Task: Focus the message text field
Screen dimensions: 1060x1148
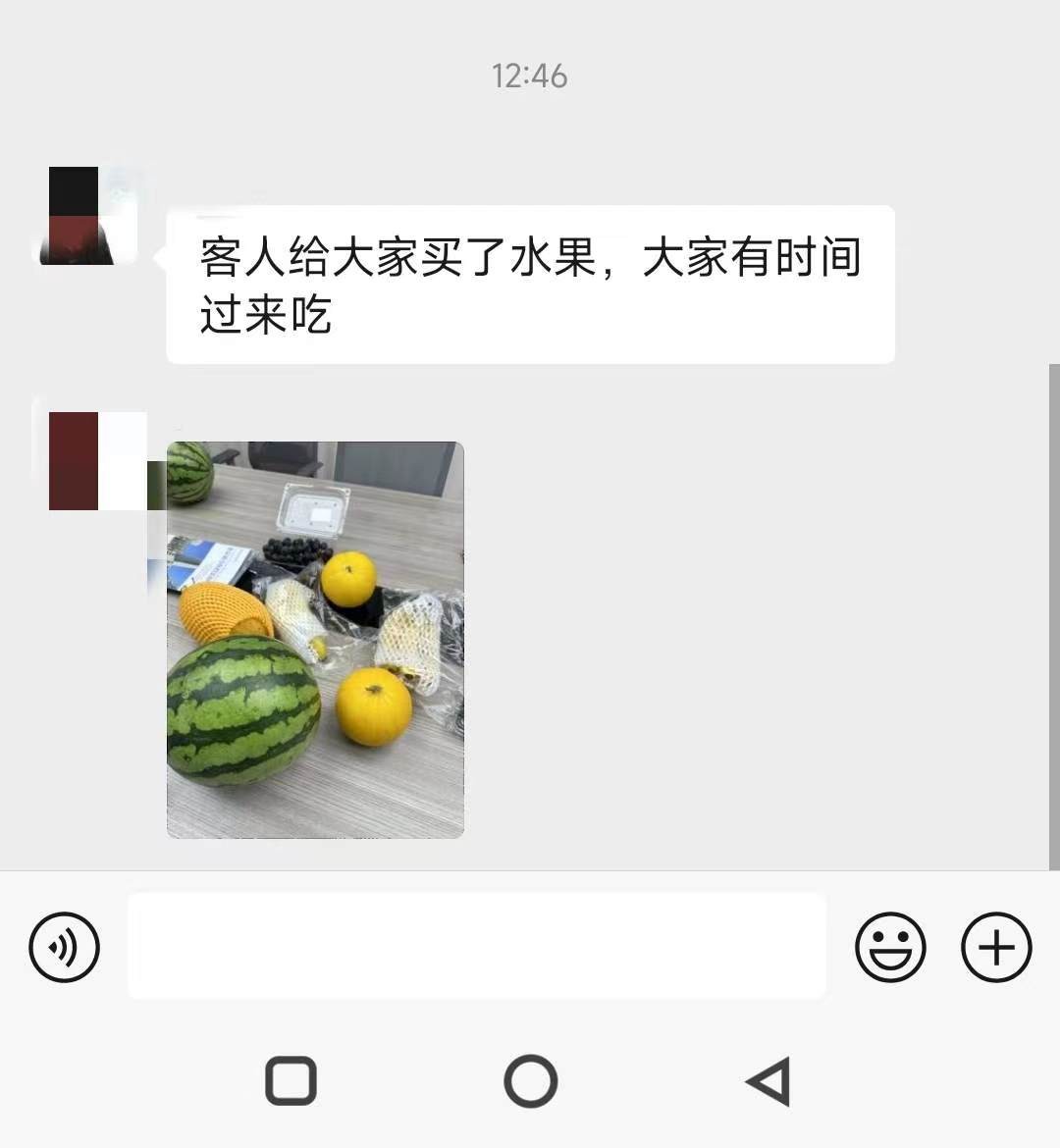Action: [x=476, y=946]
